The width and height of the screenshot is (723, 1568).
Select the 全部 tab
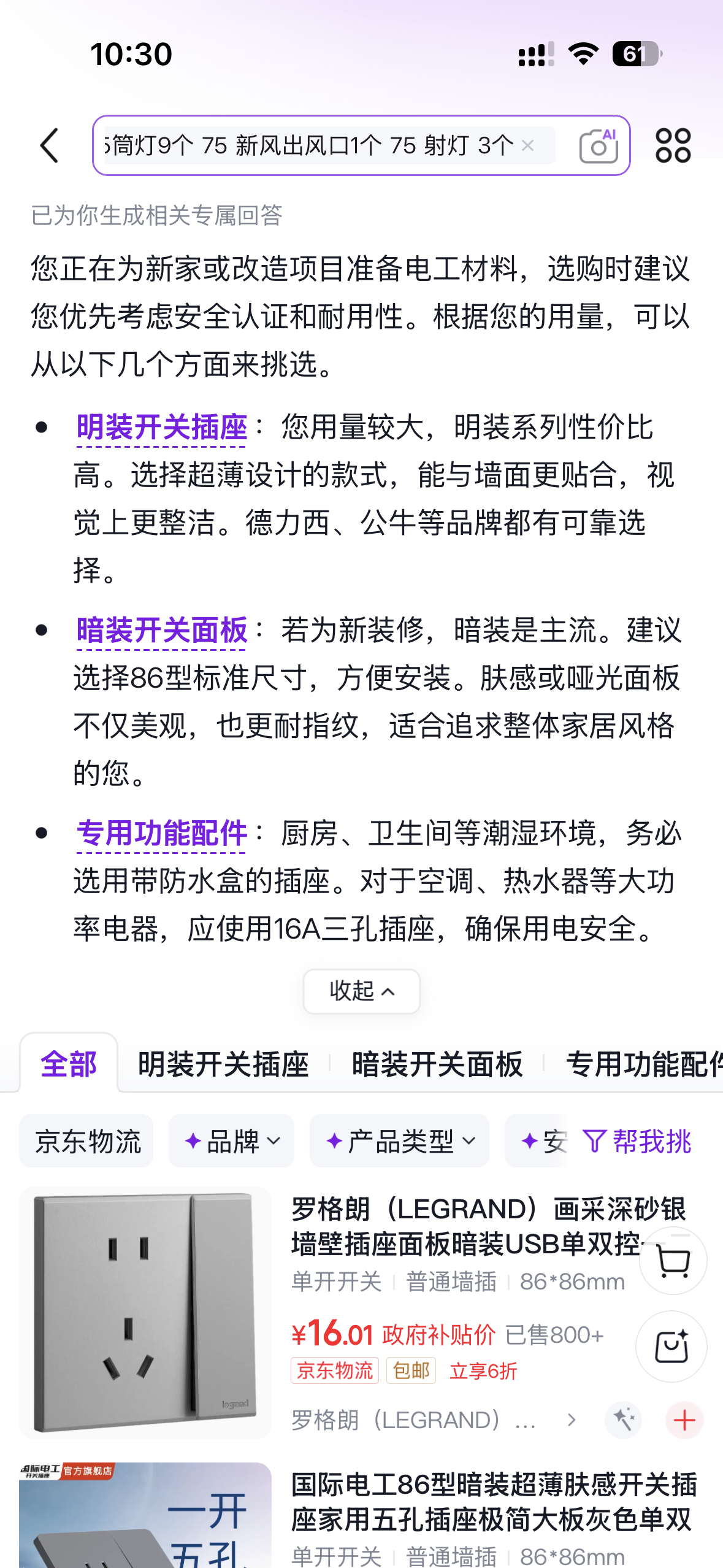point(69,1064)
